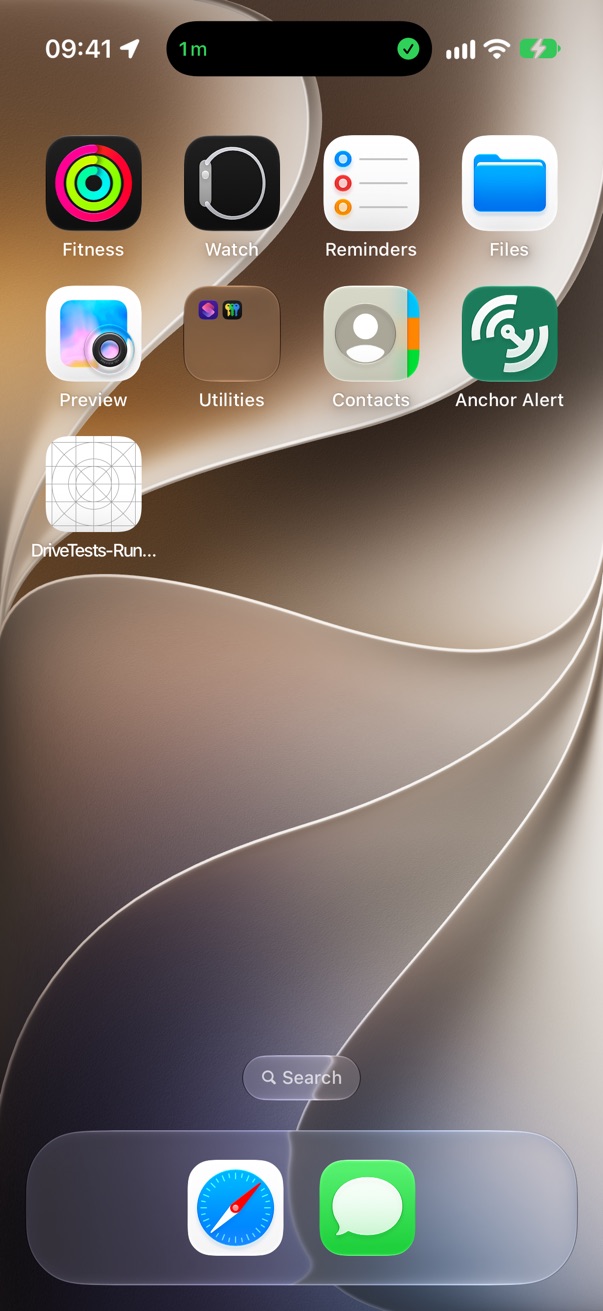Open the Utilities folder
This screenshot has height=1311, width=603.
[x=232, y=333]
